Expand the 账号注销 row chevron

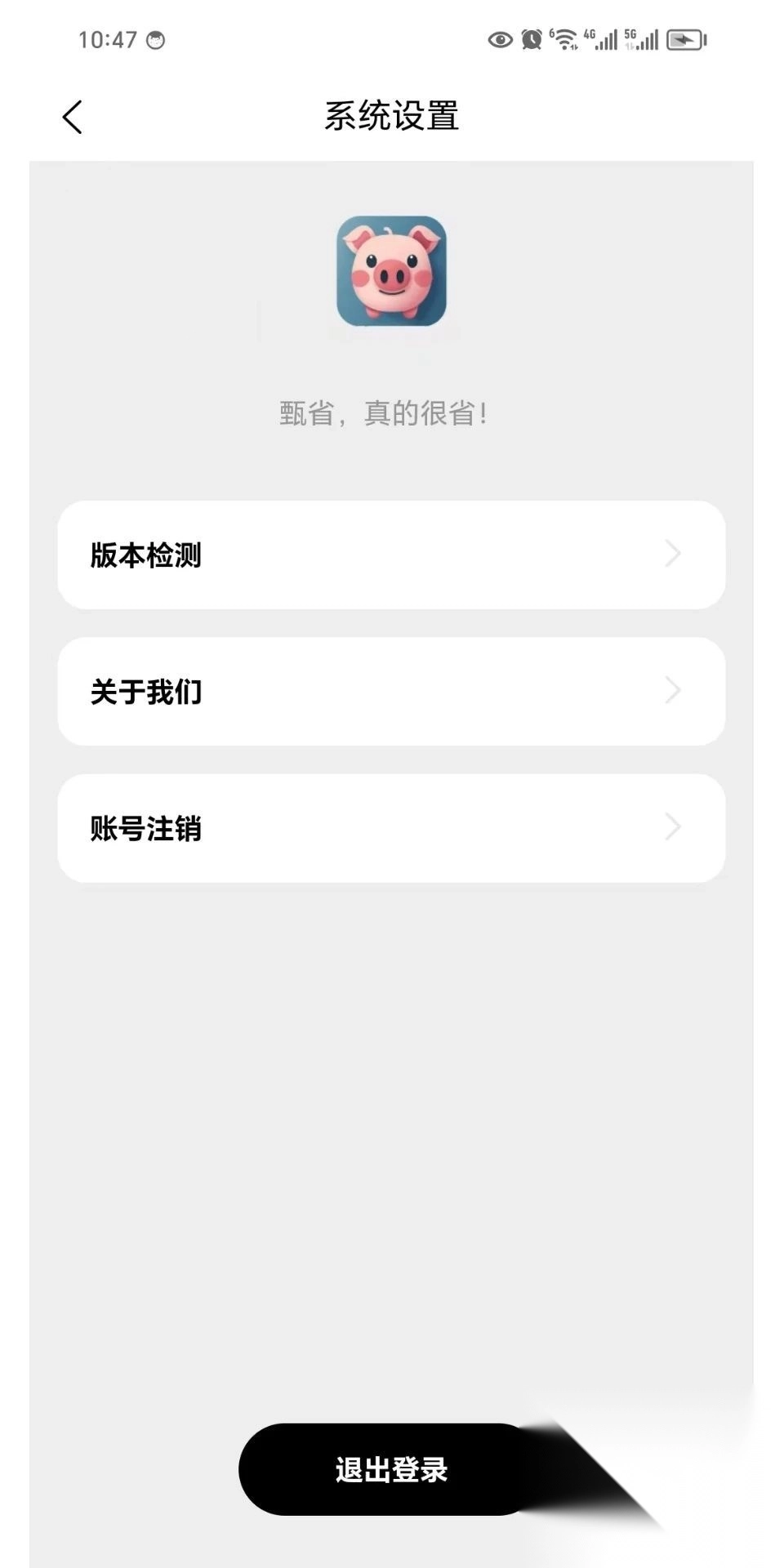click(672, 826)
